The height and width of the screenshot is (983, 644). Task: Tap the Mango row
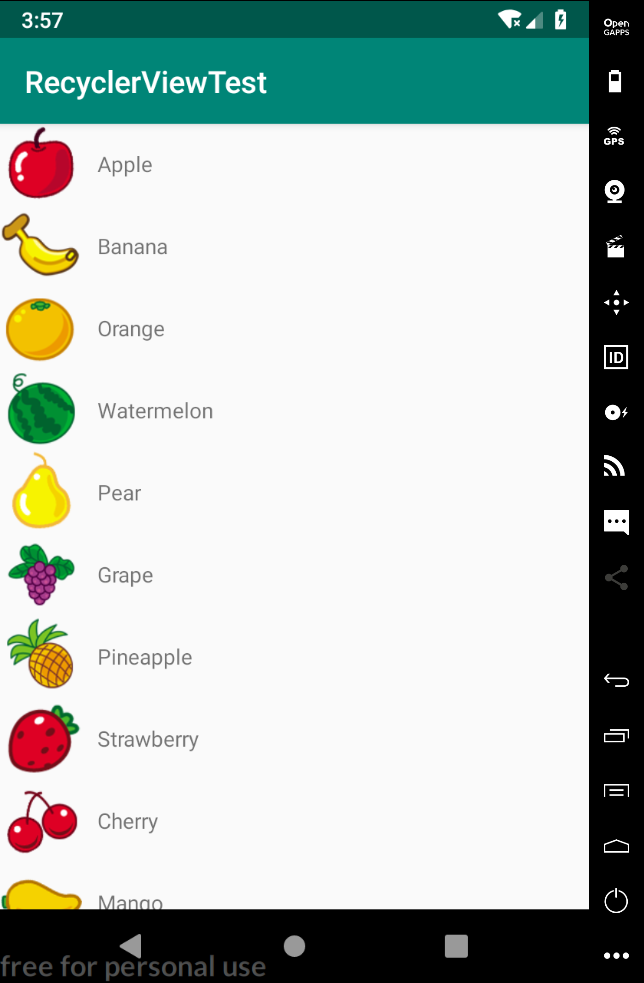tap(130, 899)
